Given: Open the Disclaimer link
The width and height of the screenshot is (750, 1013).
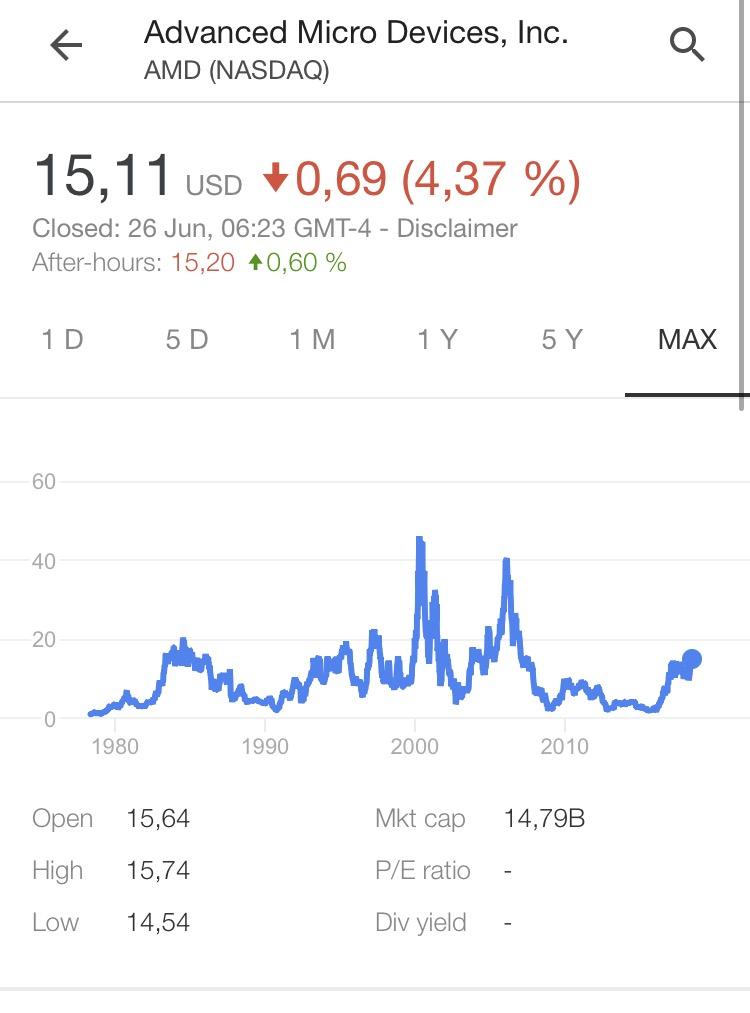Looking at the screenshot, I should point(457,228).
